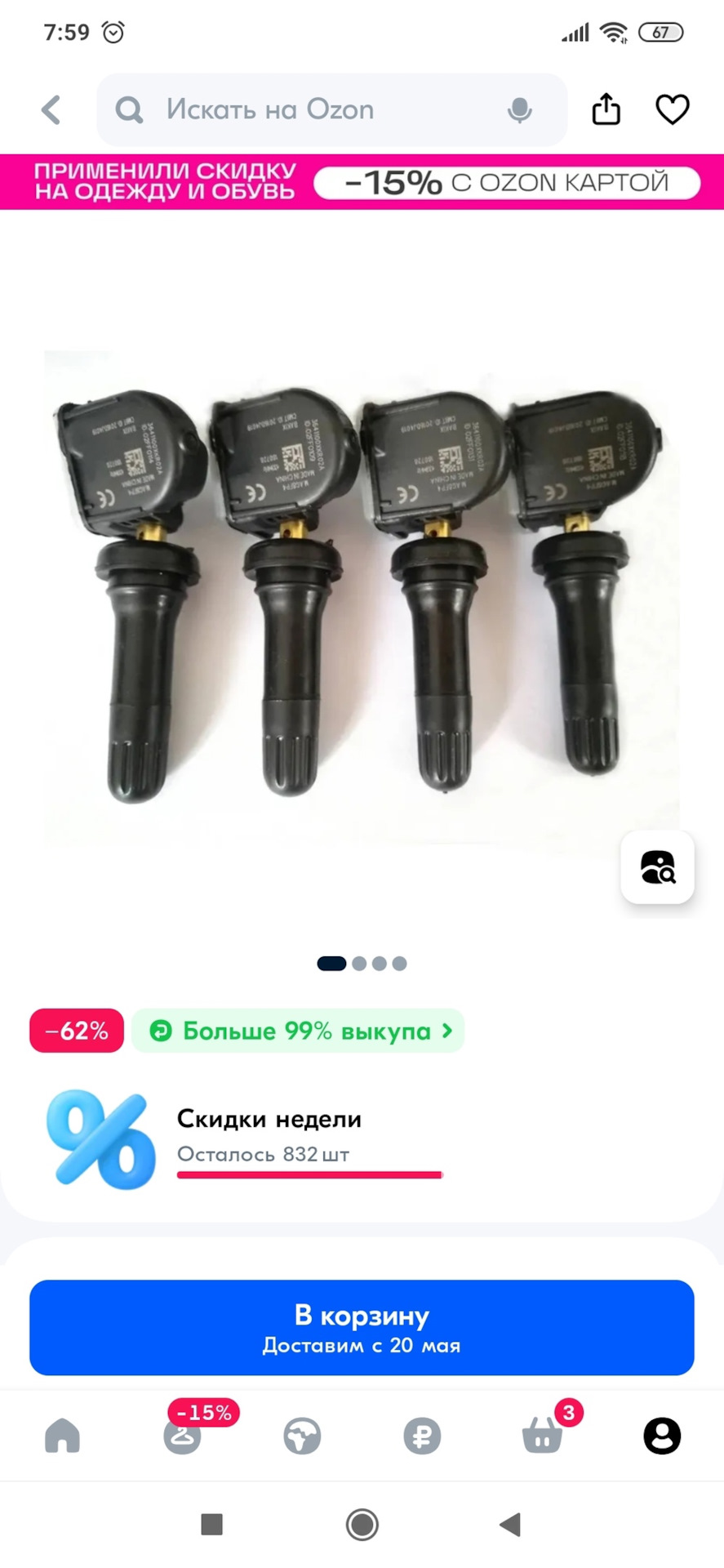Find similar items by image
Screen dimensions: 724x1568
(x=657, y=867)
